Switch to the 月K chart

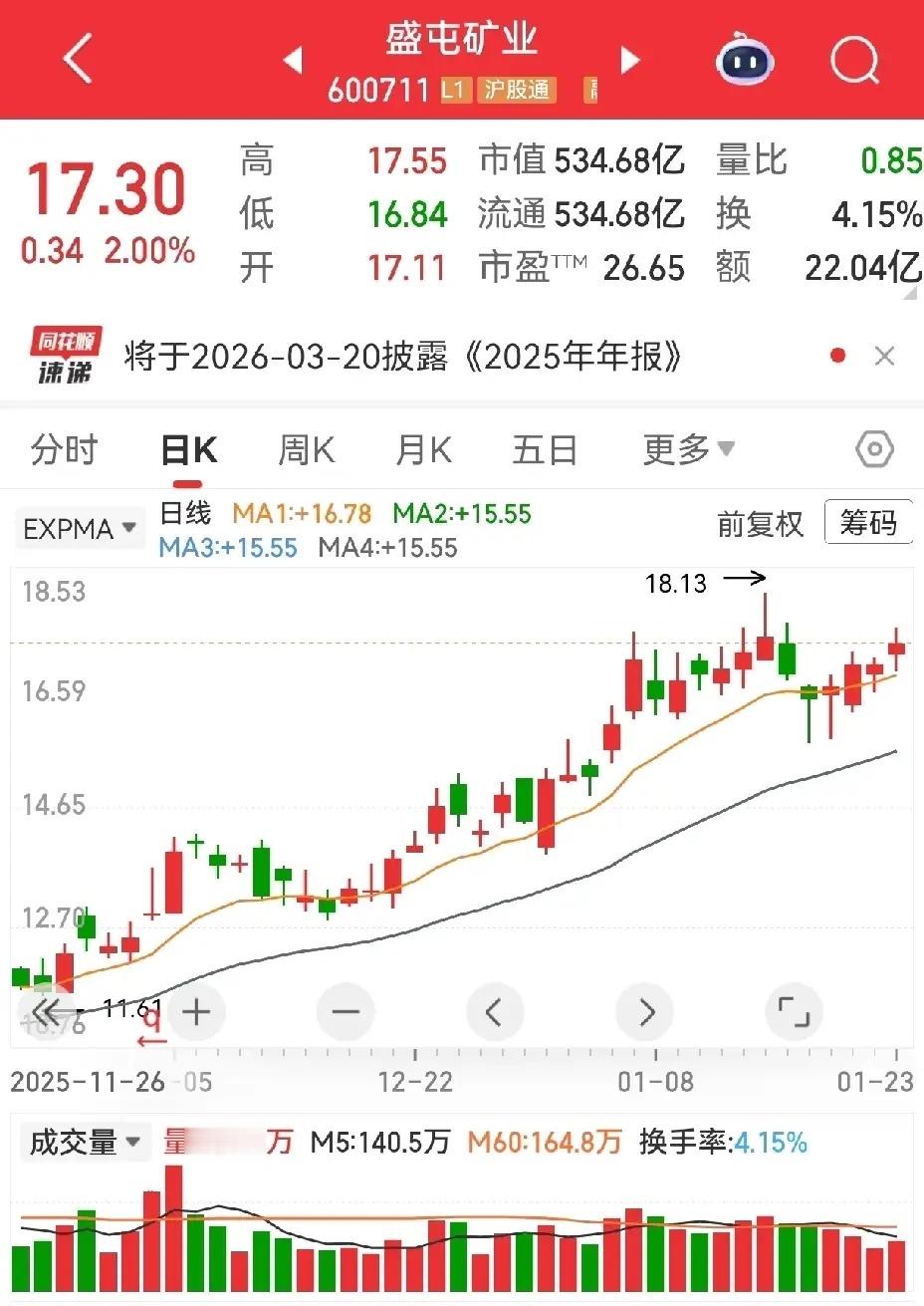423,450
